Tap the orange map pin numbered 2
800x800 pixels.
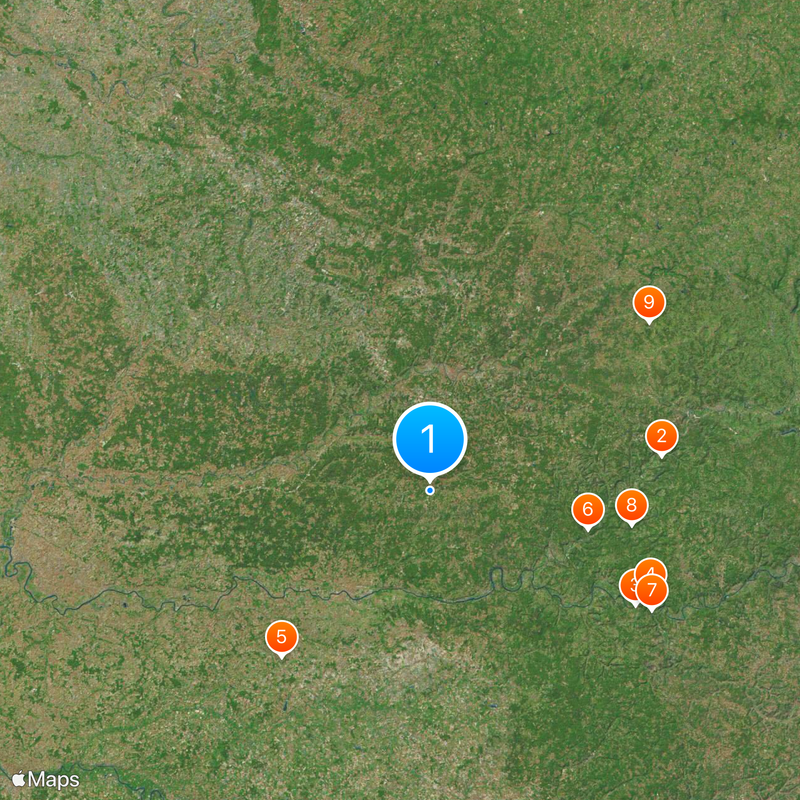pos(661,436)
